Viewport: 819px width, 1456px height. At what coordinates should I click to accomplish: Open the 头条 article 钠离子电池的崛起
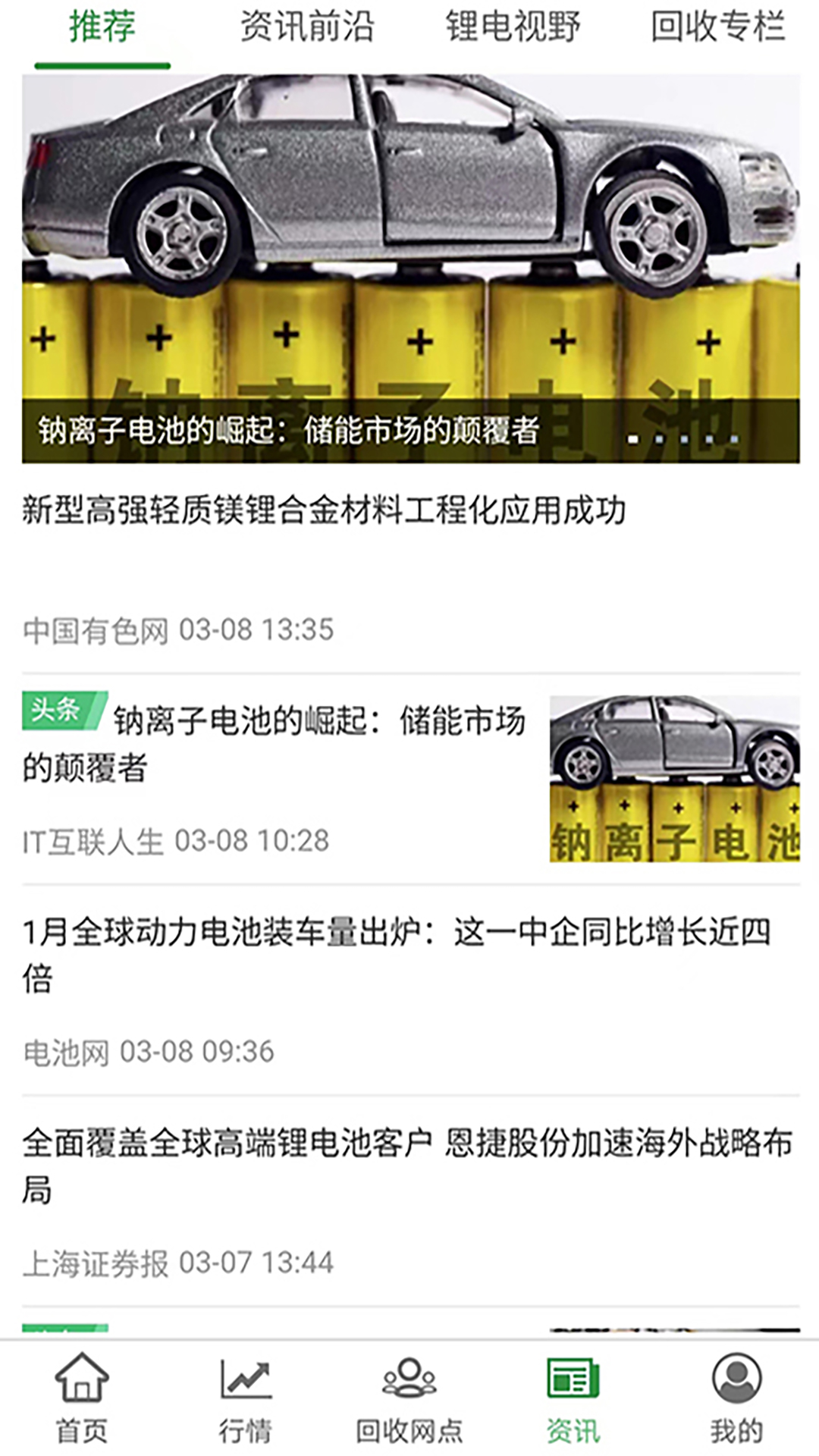[x=318, y=743]
